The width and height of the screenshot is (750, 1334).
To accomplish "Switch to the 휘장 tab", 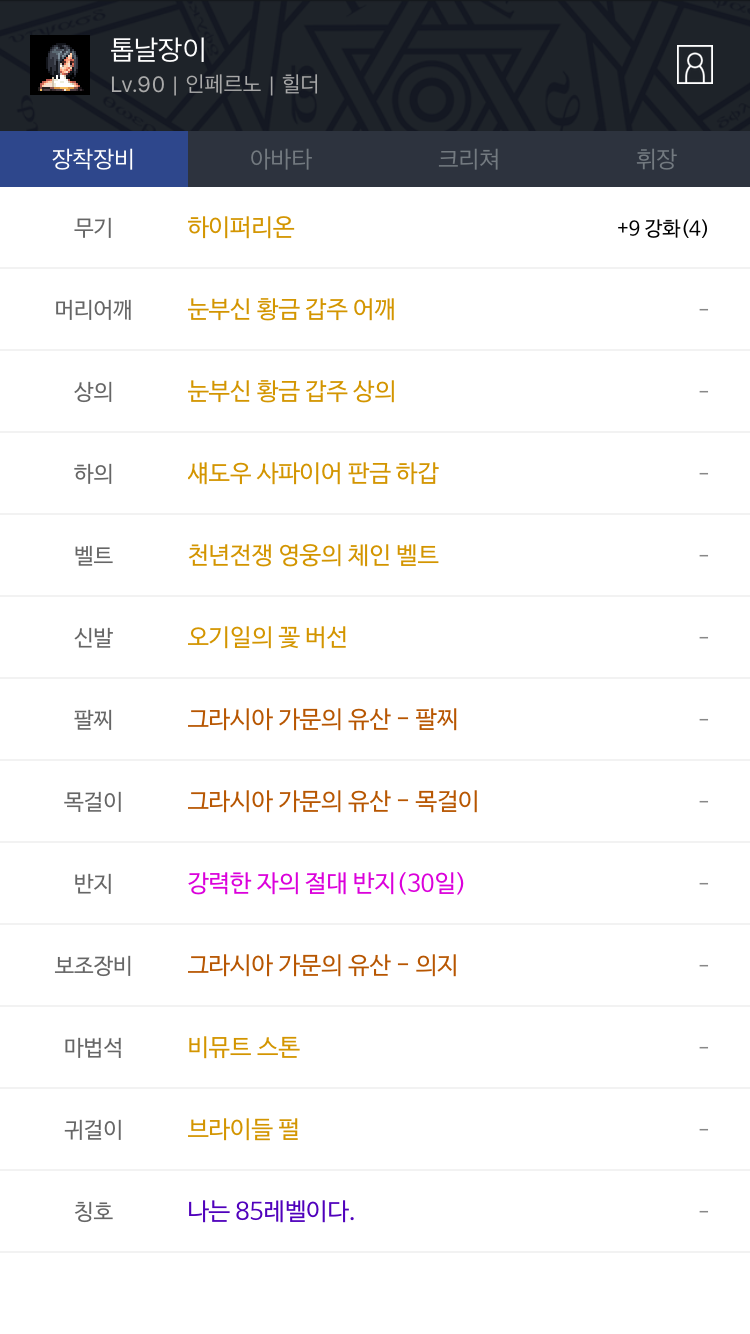I will [656, 158].
